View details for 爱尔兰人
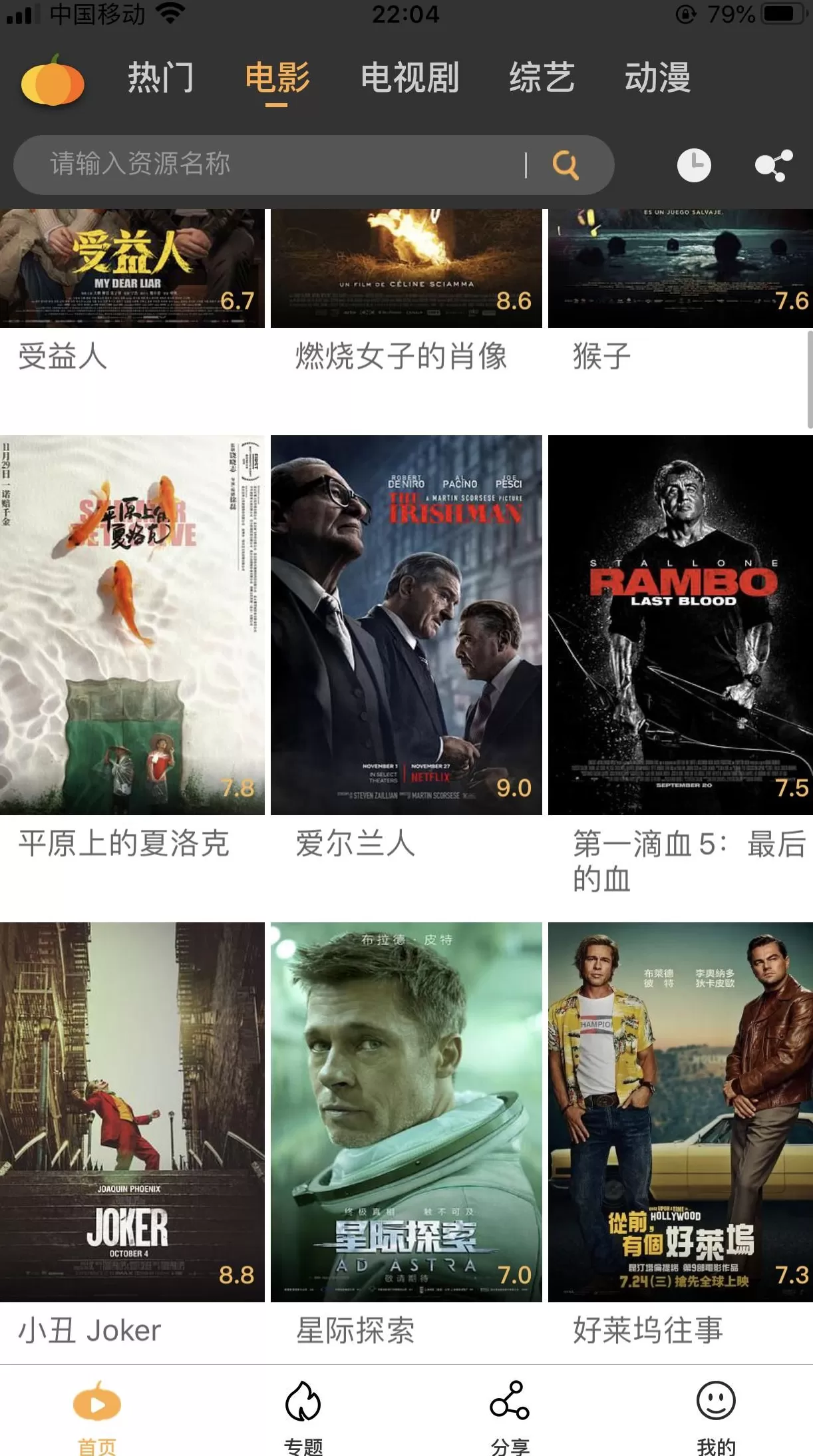The image size is (813, 1456). [406, 624]
